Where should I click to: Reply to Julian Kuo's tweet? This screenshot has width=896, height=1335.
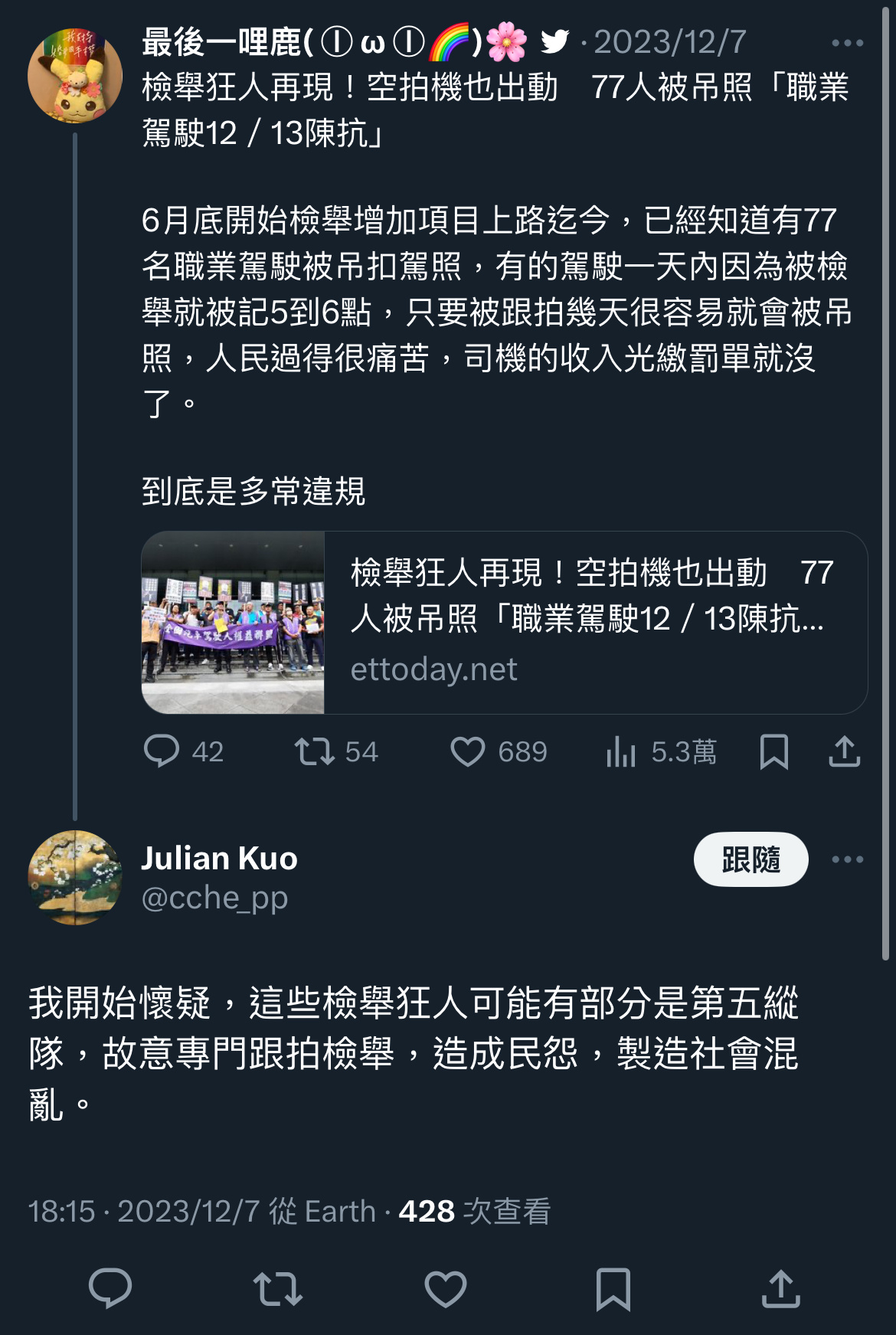[x=110, y=1288]
